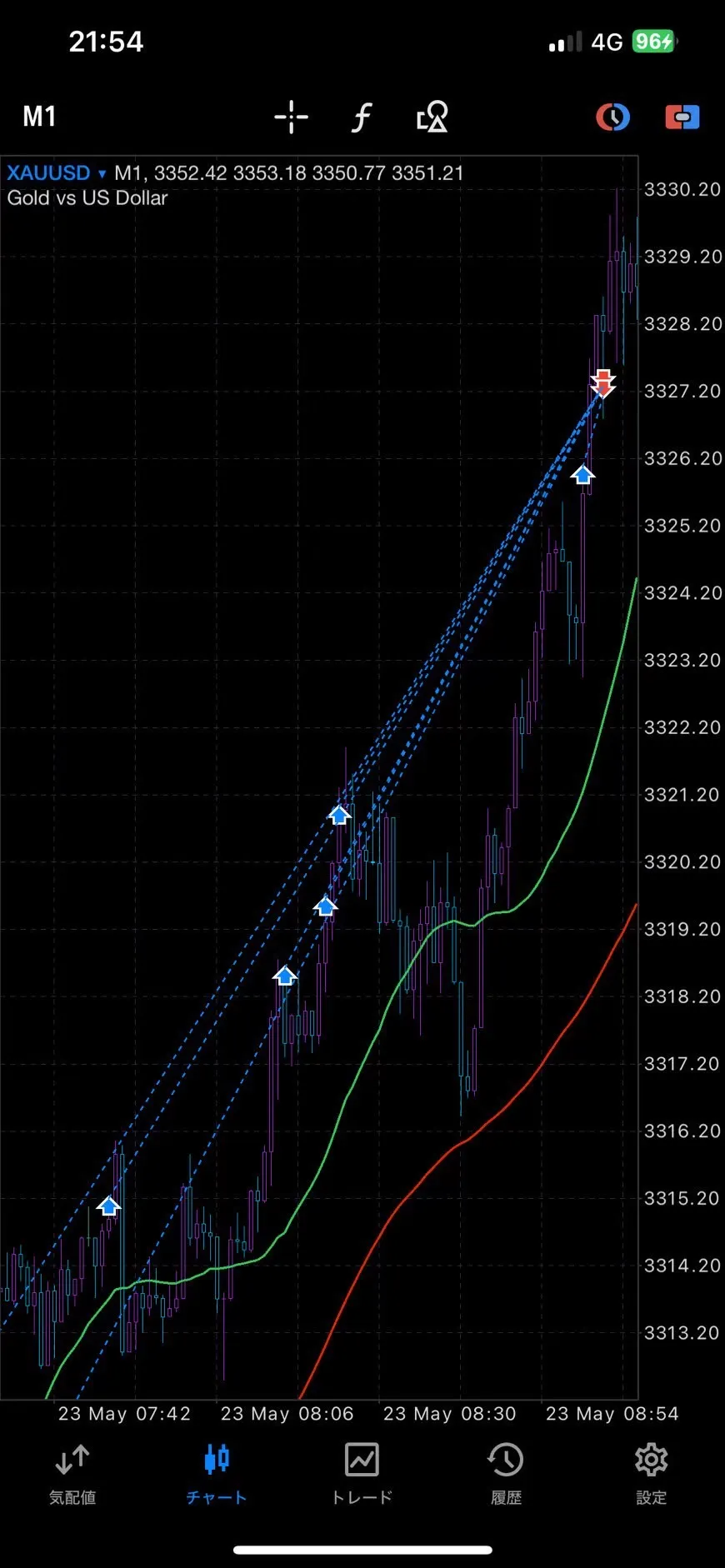Screen dimensions: 725x1568
Task: Go to the トレード trade tab
Action: [362, 1475]
